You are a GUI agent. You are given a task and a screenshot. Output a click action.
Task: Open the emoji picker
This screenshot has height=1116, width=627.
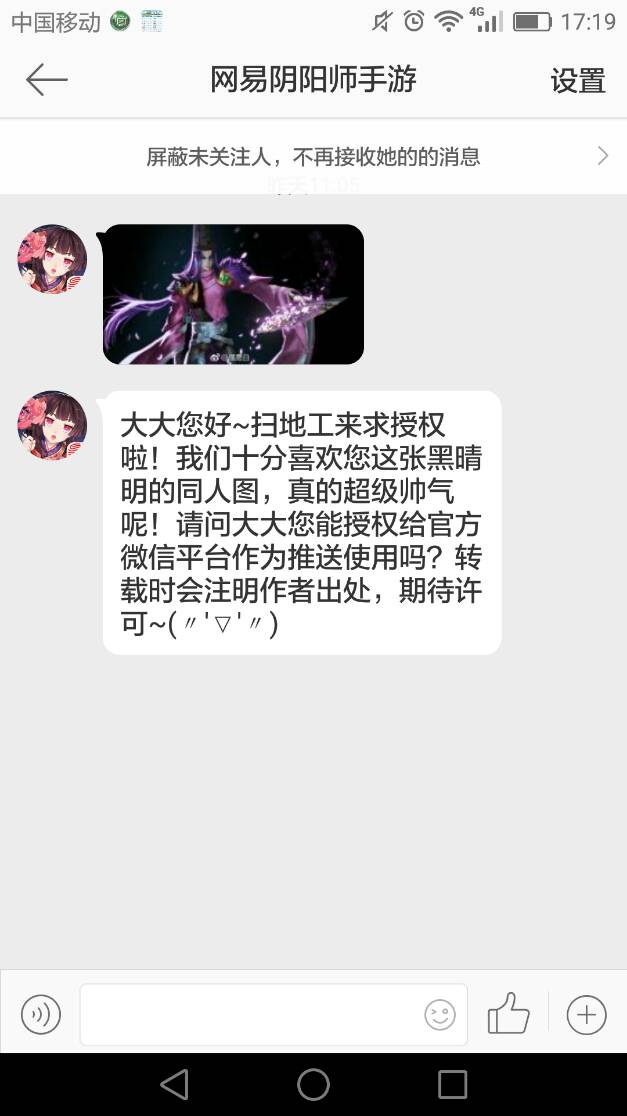pos(439,1015)
